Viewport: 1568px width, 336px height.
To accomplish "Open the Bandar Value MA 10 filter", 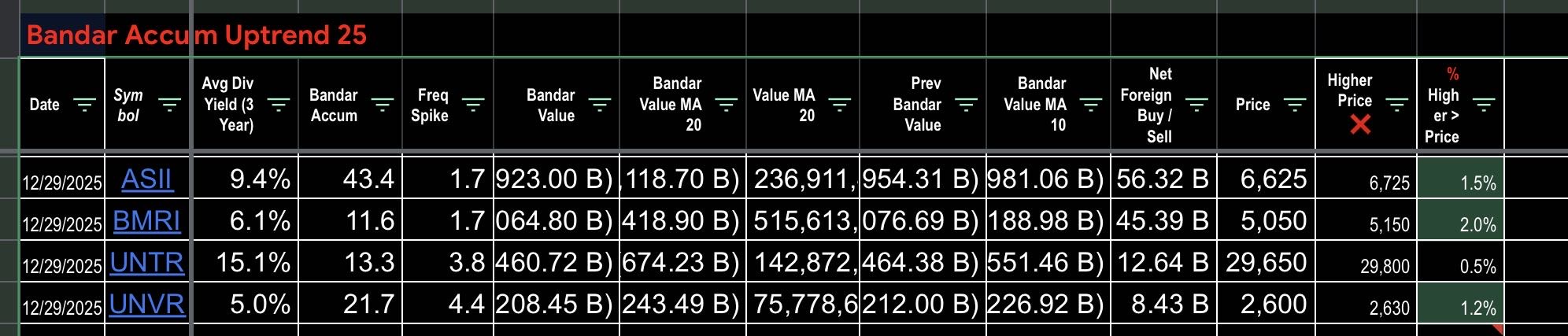I will [x=1091, y=105].
